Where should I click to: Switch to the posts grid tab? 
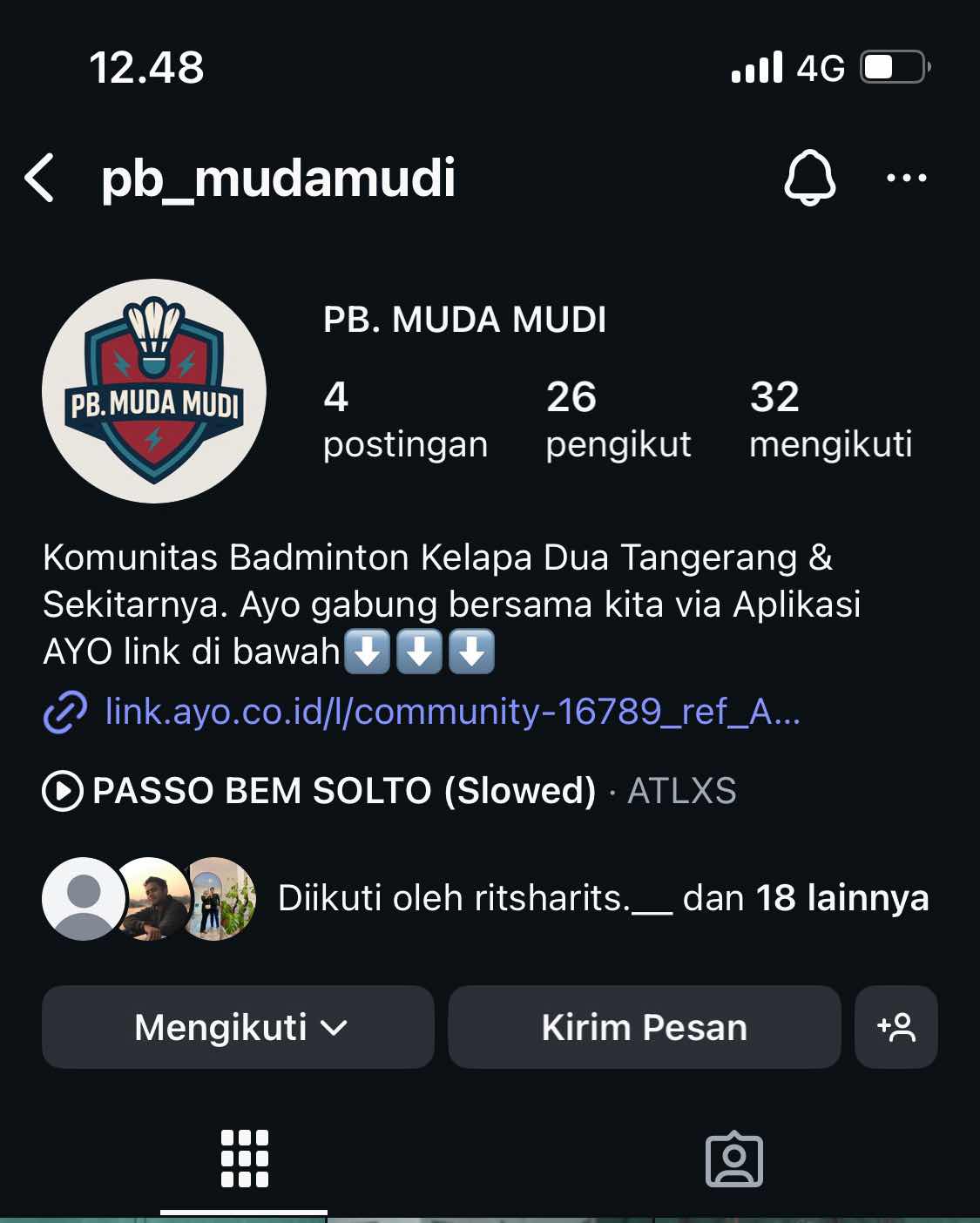[244, 1159]
